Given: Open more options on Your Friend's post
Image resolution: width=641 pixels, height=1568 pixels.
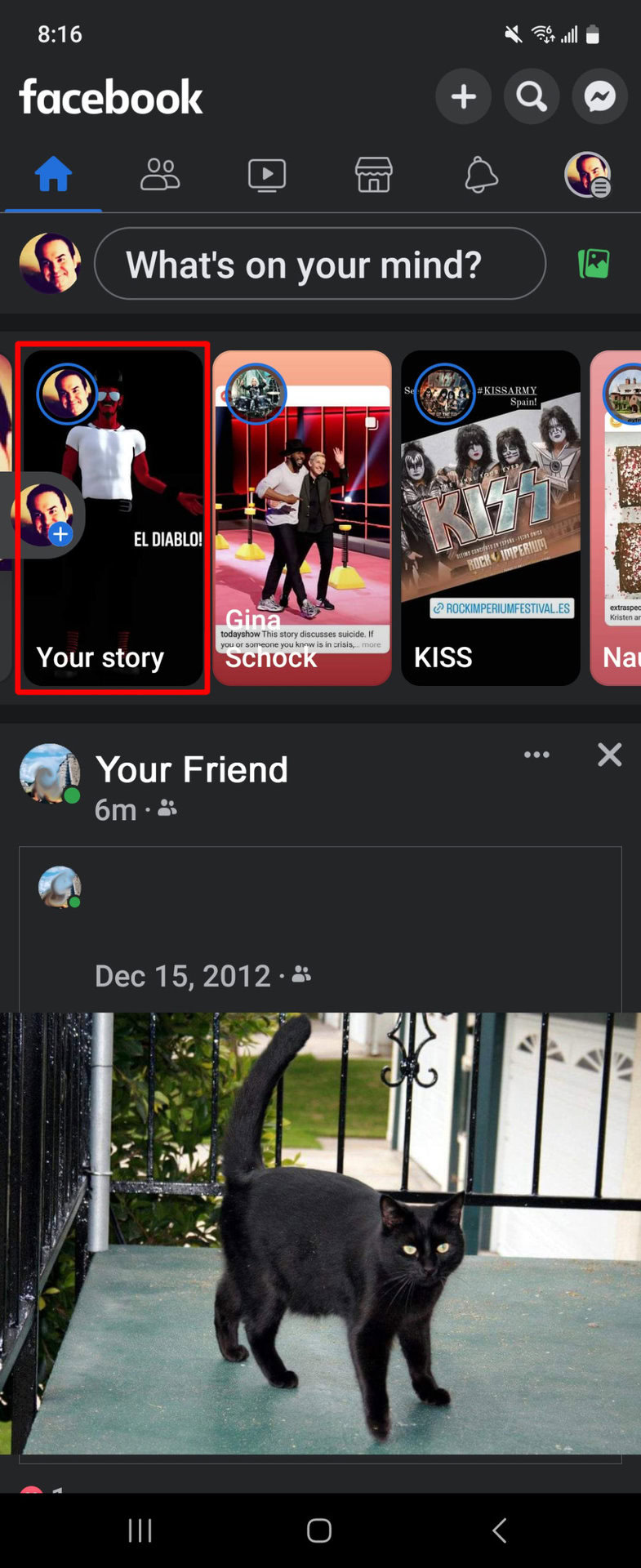Looking at the screenshot, I should pos(536,755).
